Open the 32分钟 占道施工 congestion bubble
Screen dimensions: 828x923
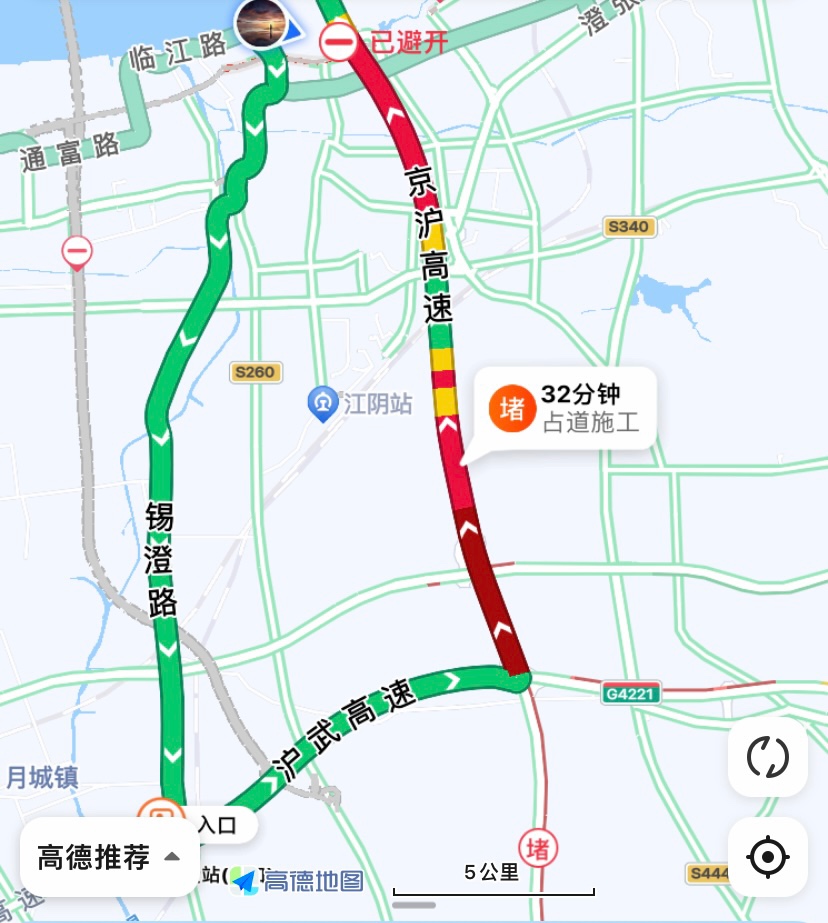click(x=565, y=408)
